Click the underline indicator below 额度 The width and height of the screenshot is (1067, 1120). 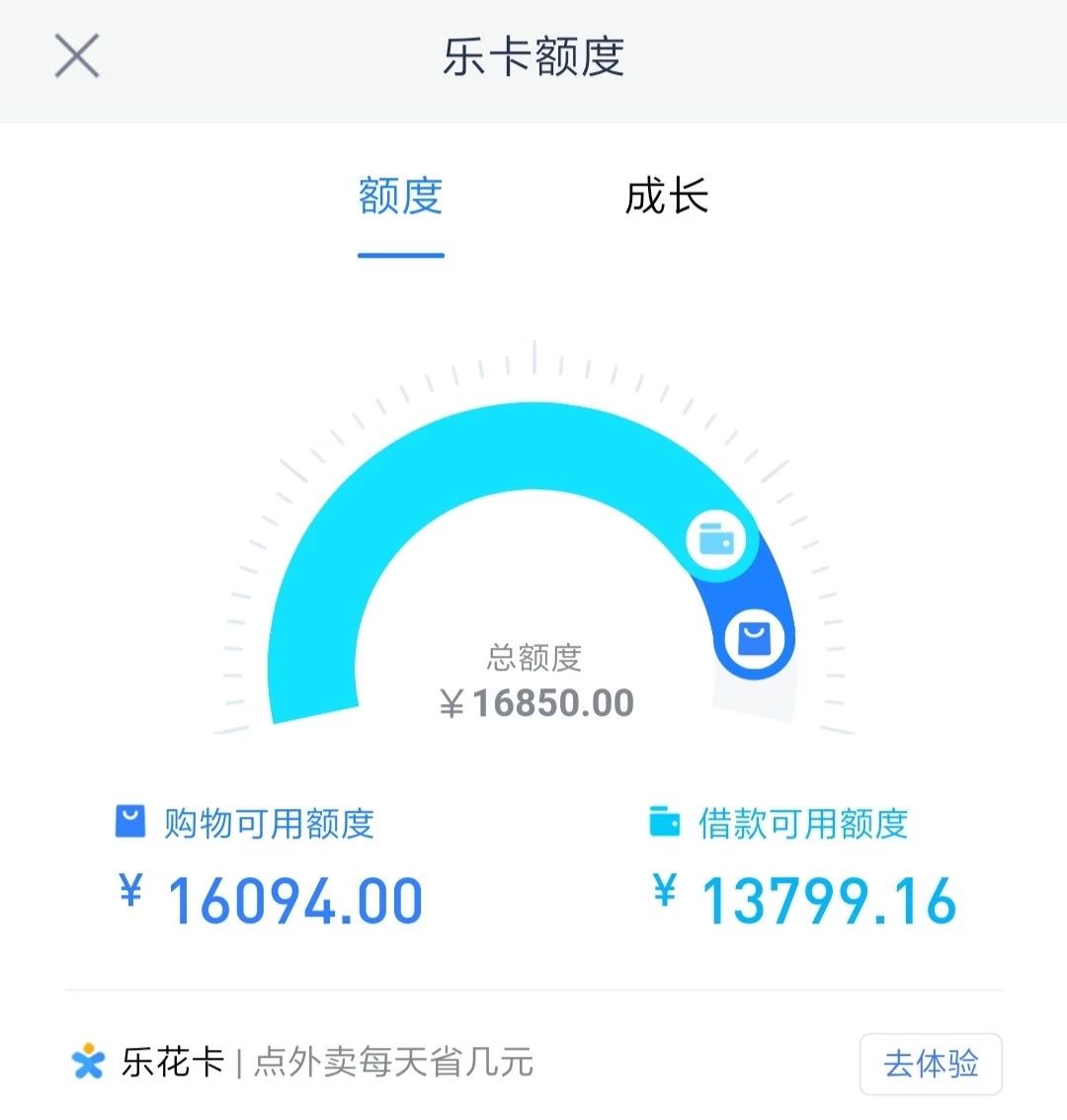point(399,255)
